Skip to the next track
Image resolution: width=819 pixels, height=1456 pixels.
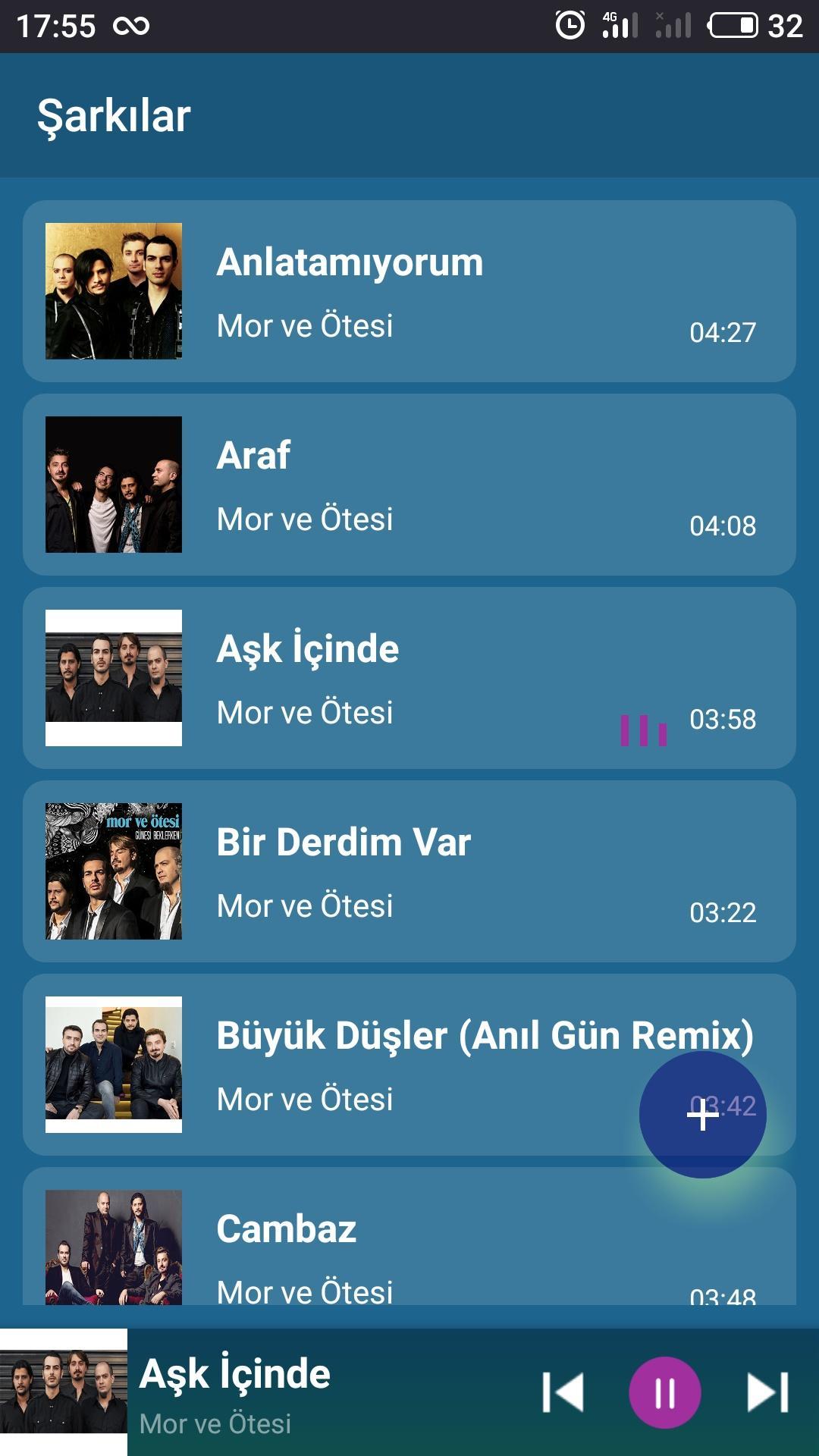pos(768,1393)
